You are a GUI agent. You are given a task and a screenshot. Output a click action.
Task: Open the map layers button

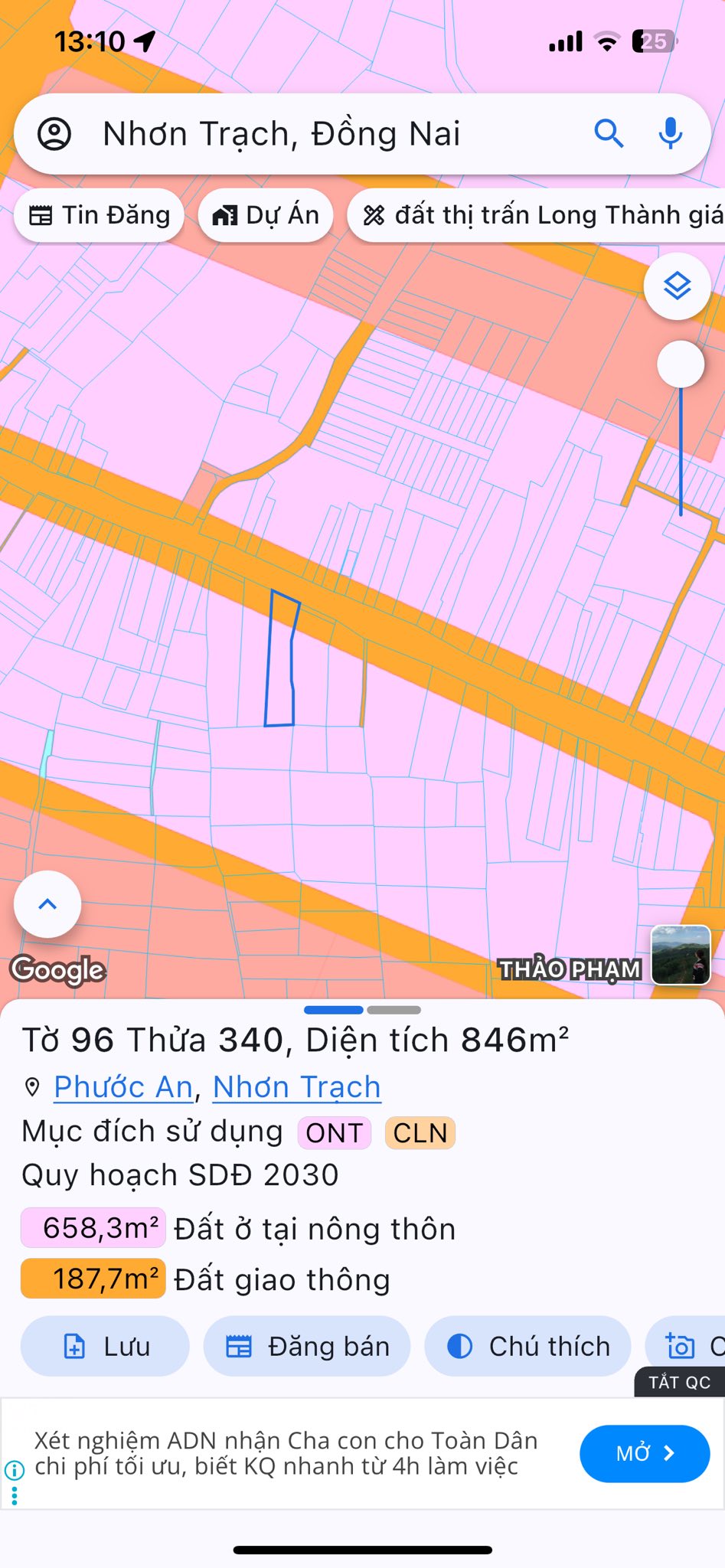(677, 286)
